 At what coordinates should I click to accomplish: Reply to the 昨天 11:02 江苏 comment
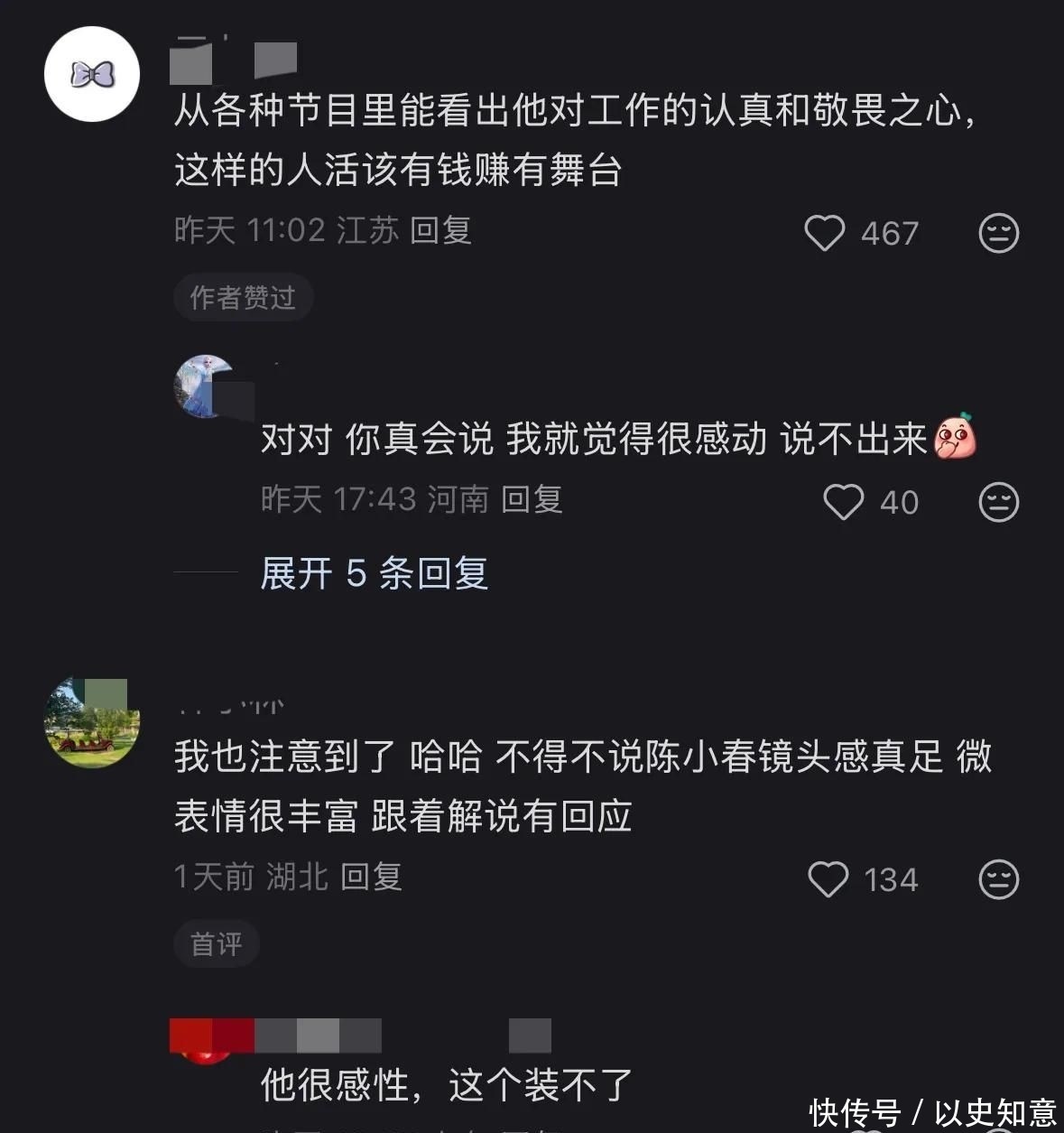440,231
